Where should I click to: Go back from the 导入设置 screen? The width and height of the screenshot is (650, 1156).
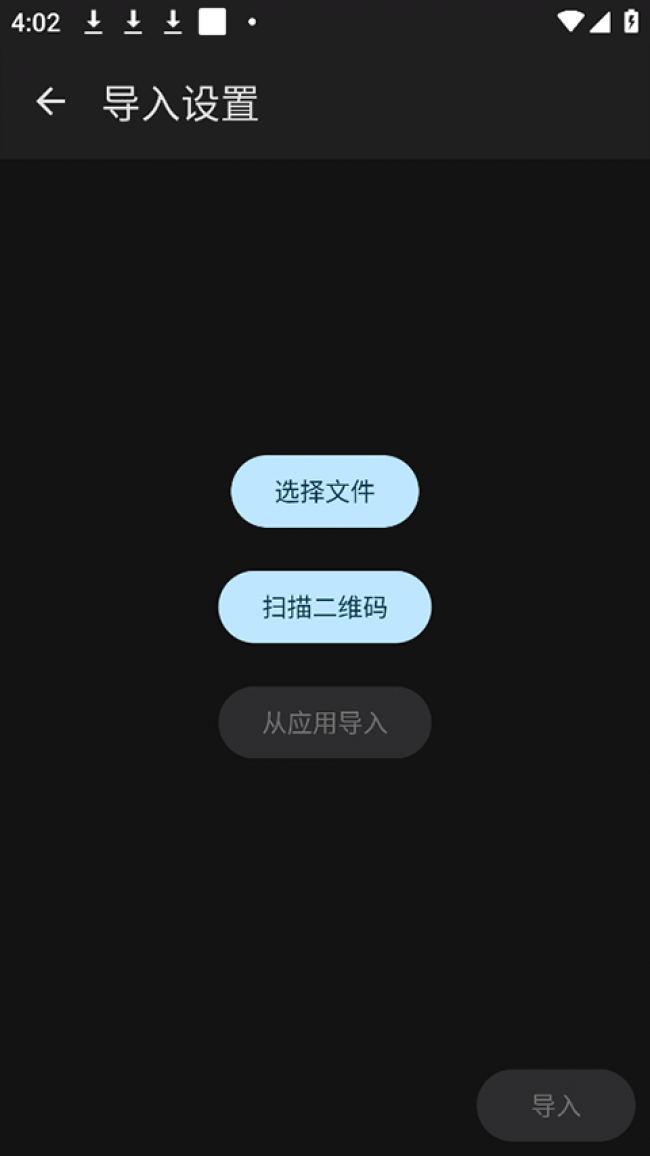click(50, 102)
